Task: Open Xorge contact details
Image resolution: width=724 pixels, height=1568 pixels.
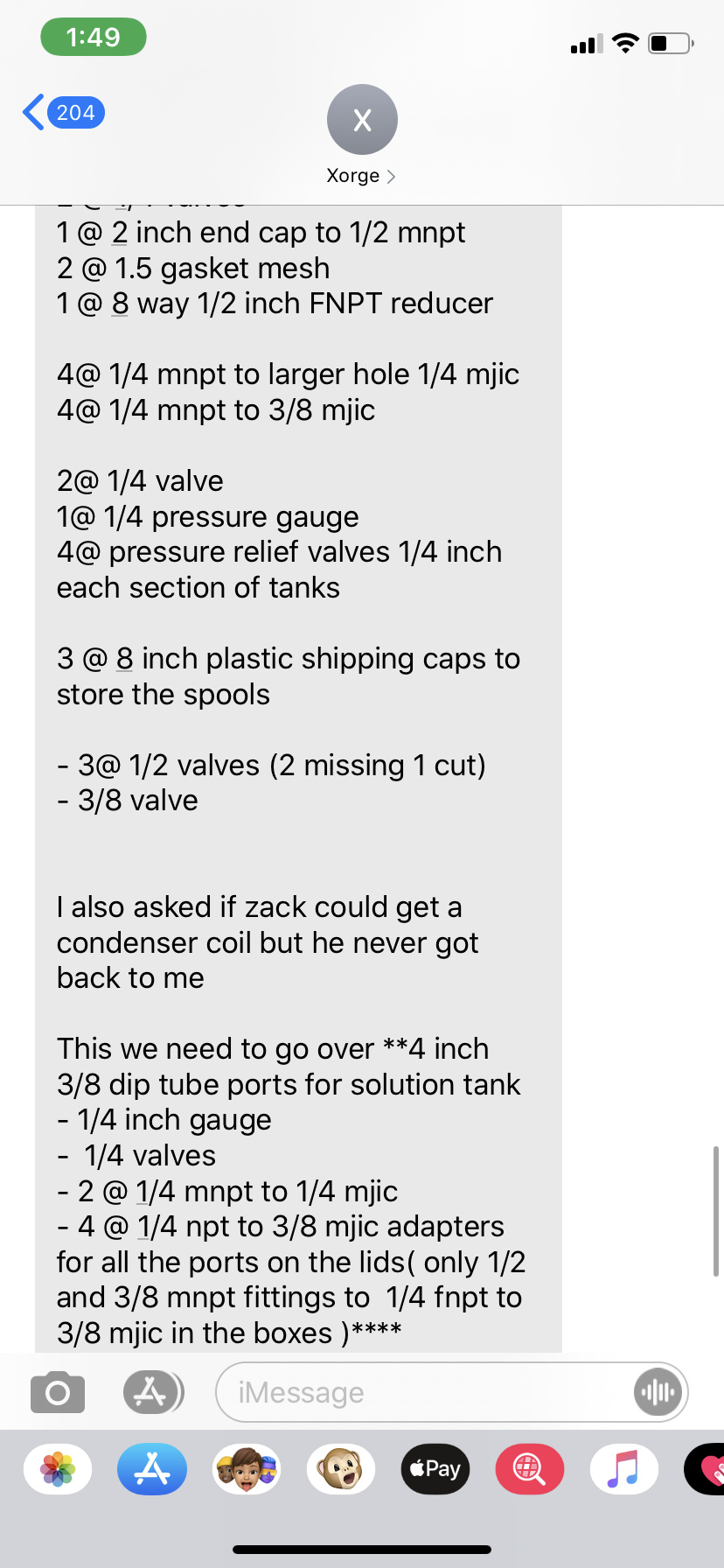Action: 361,136
